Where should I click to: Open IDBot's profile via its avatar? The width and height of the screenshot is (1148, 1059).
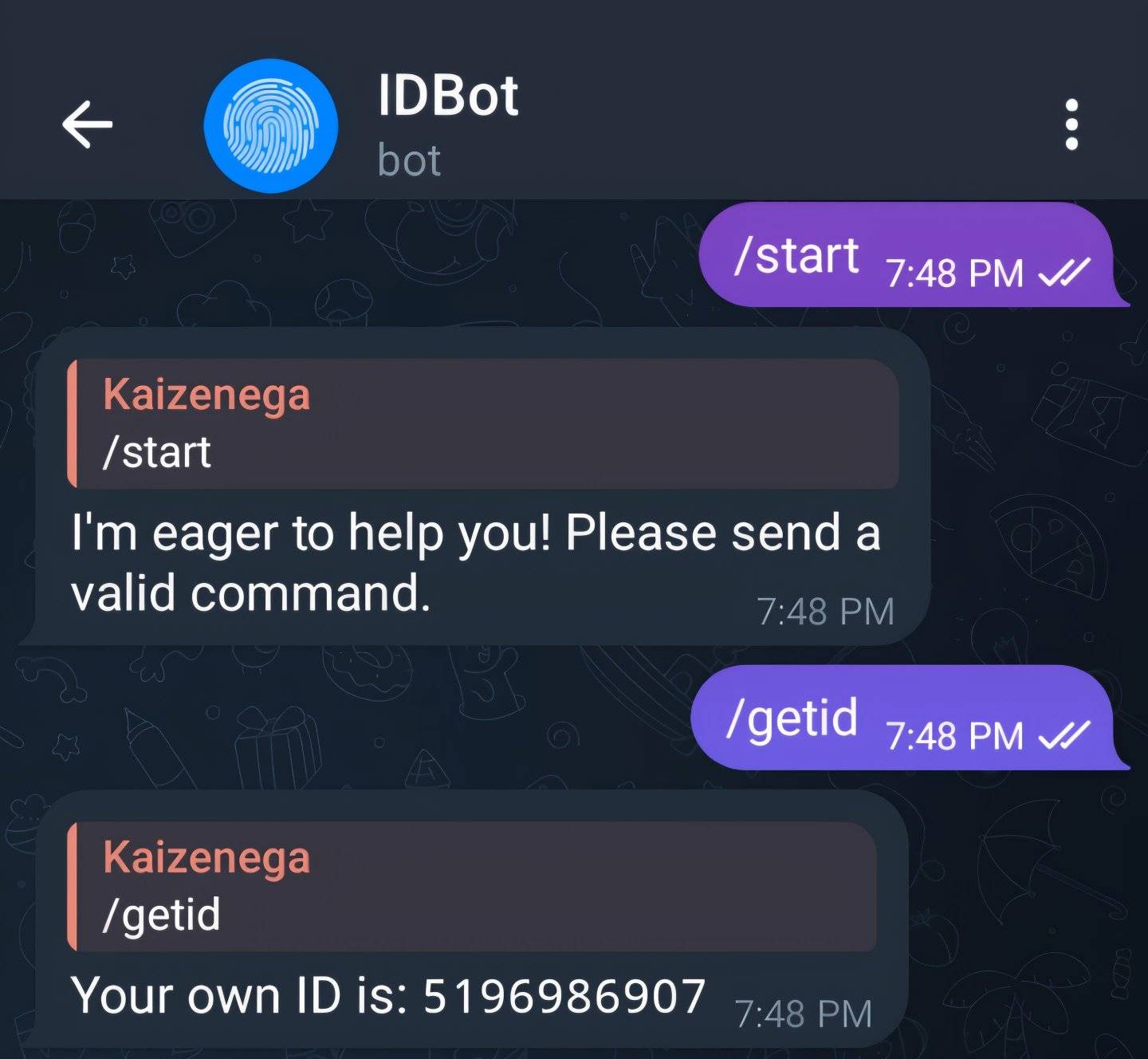click(x=270, y=125)
